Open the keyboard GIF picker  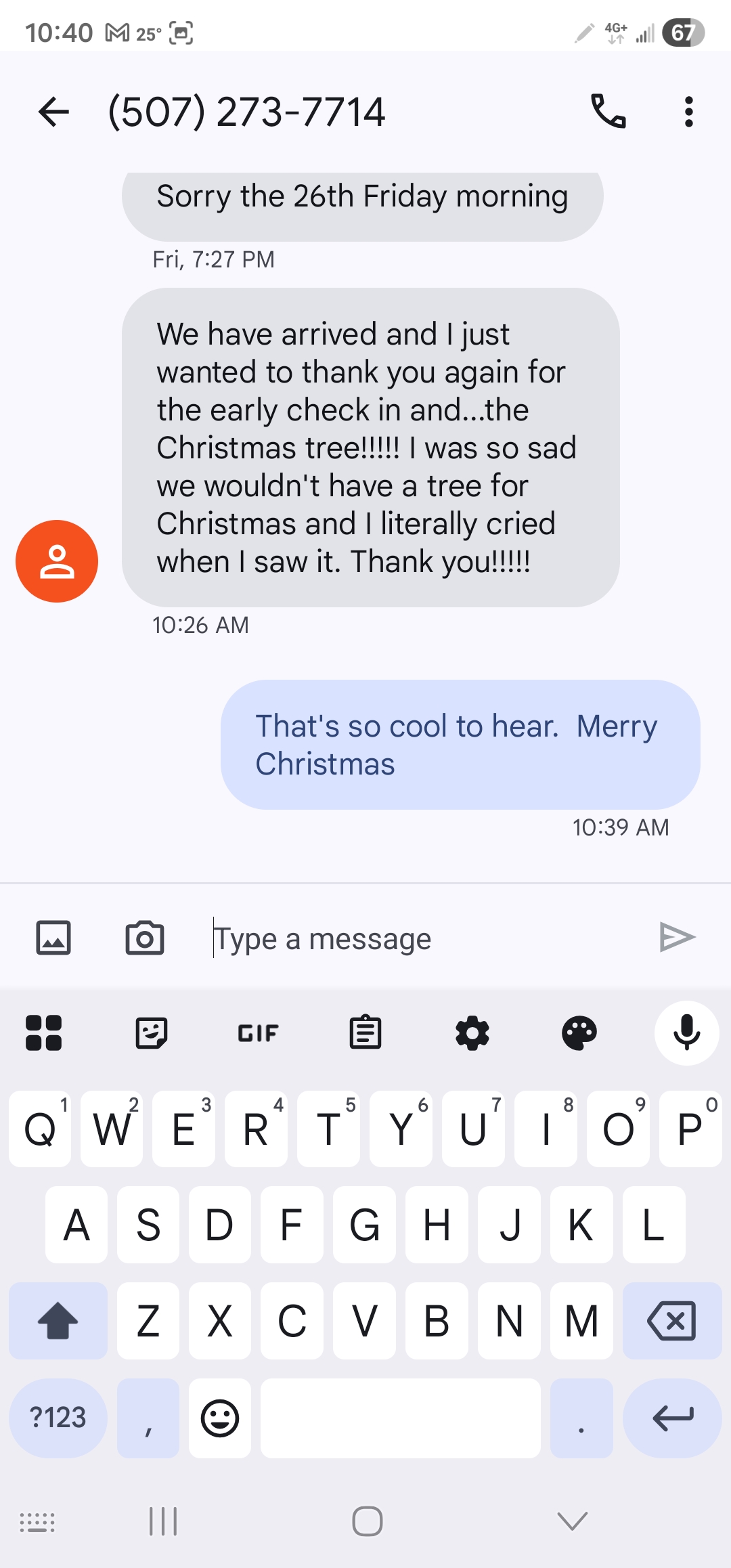tap(258, 1033)
